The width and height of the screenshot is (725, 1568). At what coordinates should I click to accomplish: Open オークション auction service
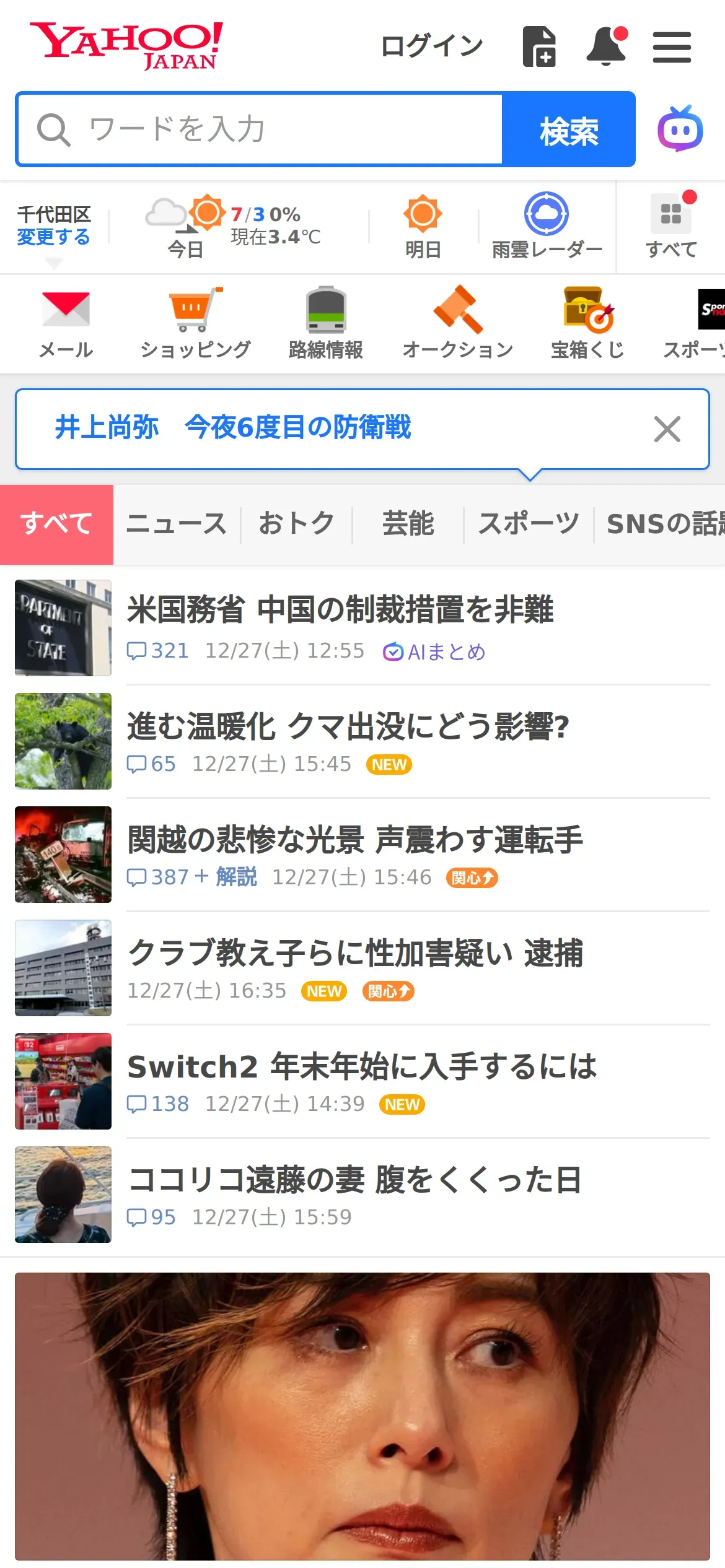click(x=457, y=323)
